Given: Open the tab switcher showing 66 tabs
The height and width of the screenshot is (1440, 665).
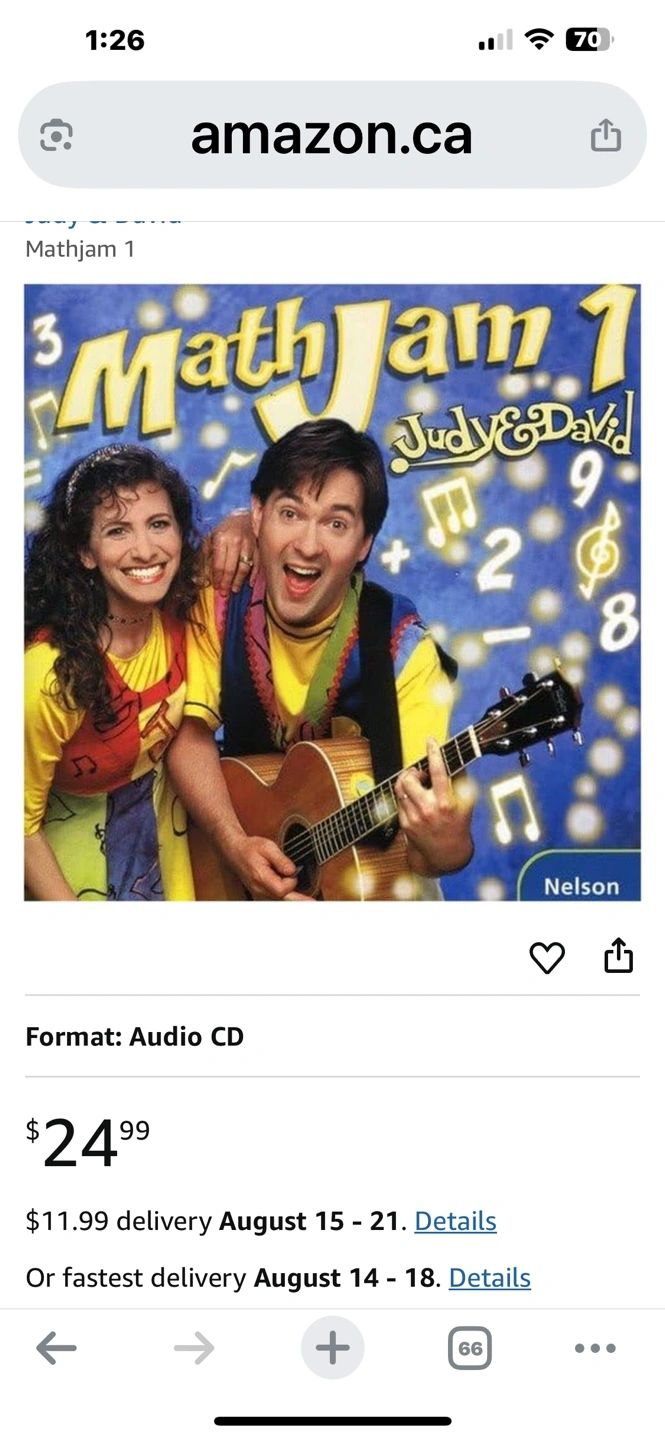Looking at the screenshot, I should tap(470, 1348).
